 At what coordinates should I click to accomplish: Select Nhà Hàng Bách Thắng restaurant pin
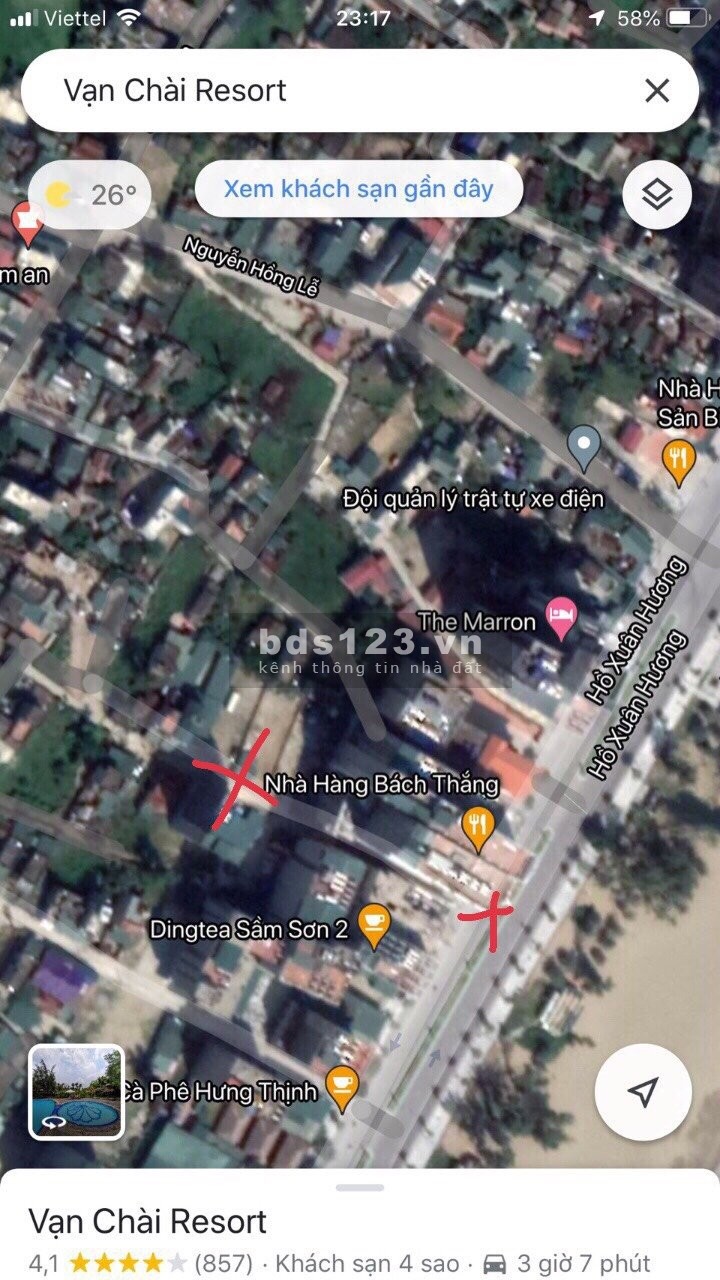479,826
